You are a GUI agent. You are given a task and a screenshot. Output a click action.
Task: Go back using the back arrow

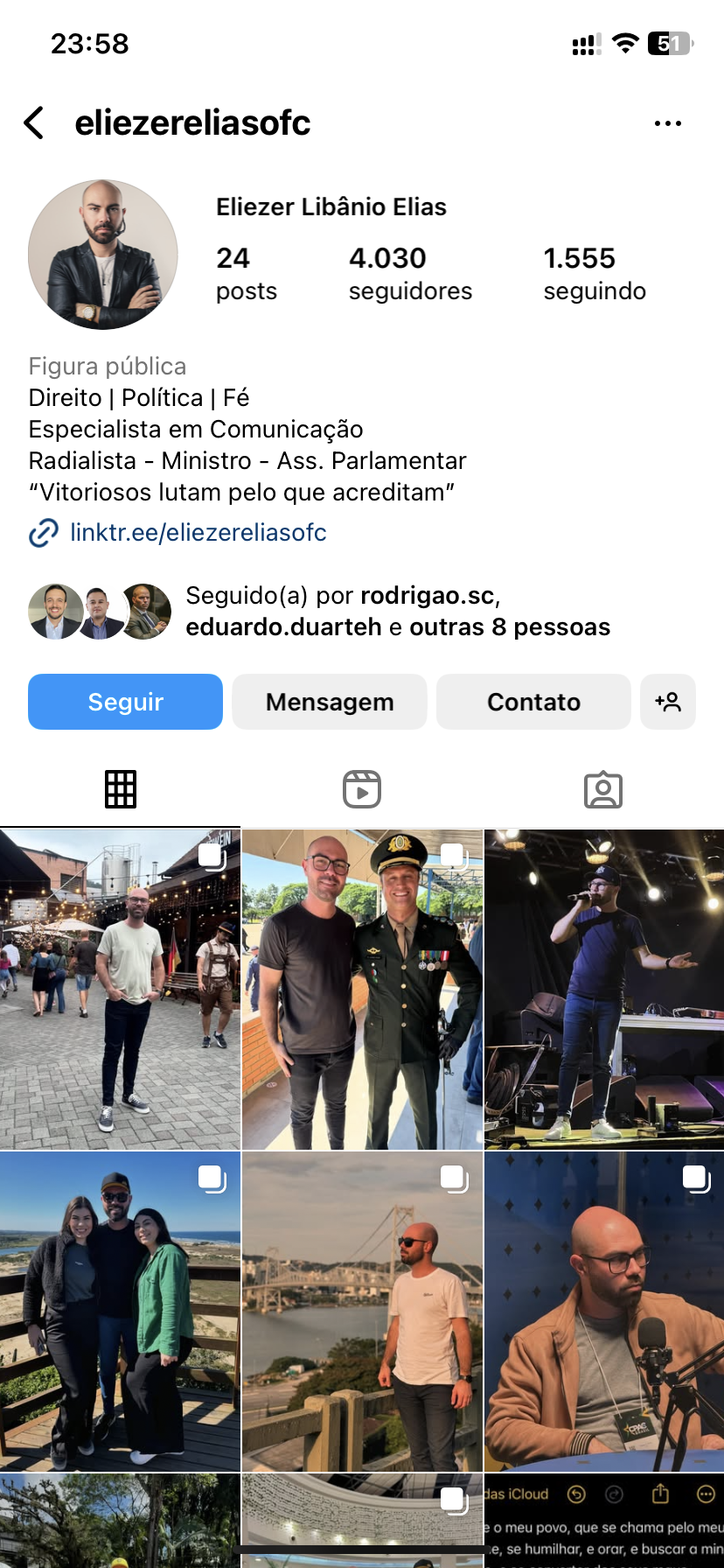pyautogui.click(x=34, y=123)
